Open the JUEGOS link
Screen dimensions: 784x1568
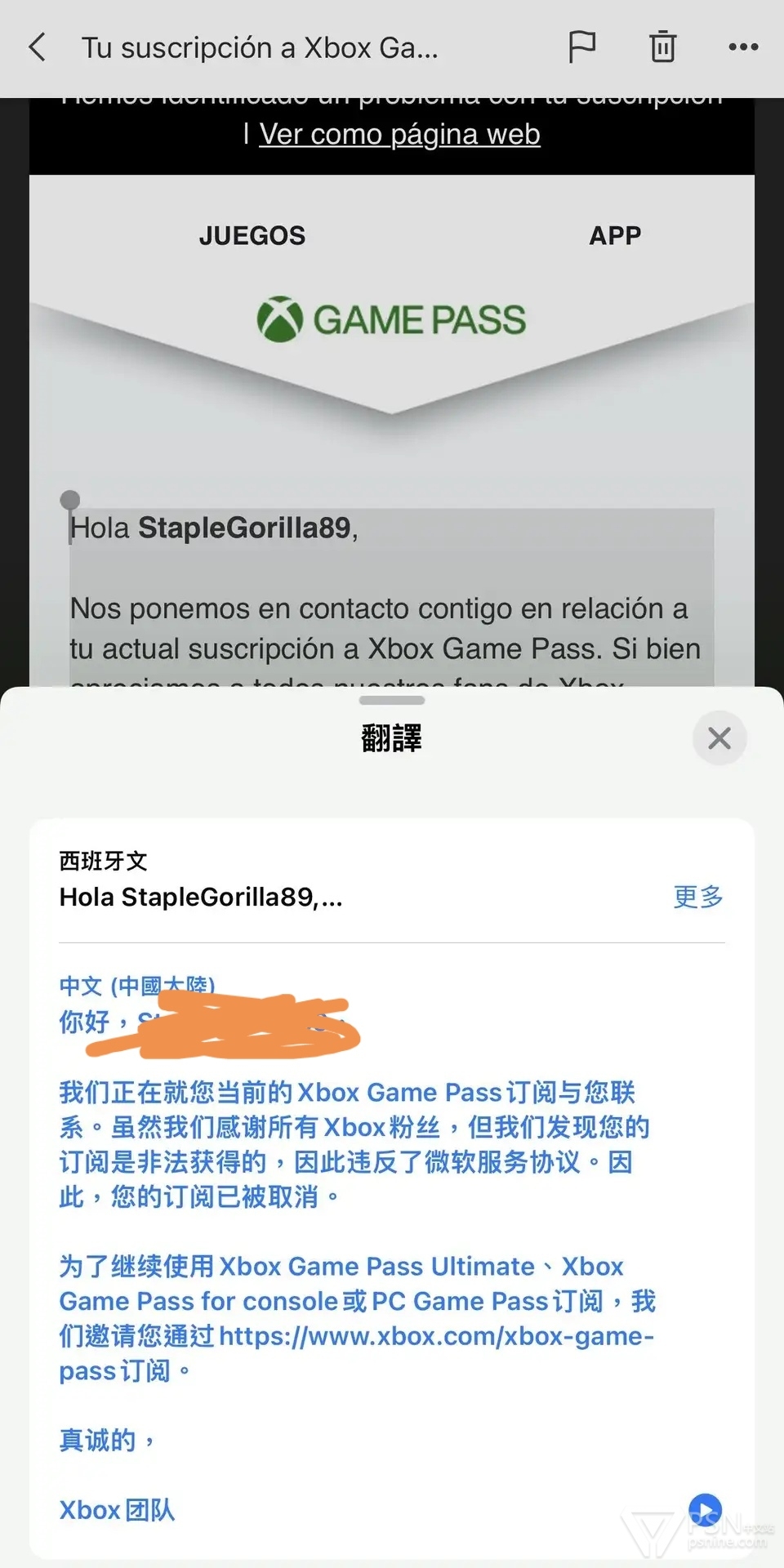[252, 235]
